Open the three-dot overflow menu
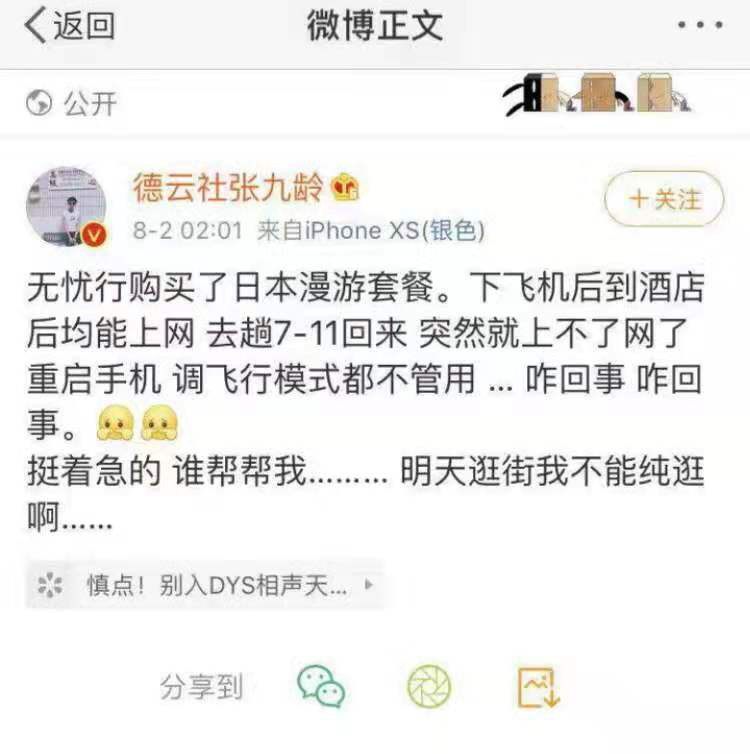Image resolution: width=750 pixels, height=754 pixels. tap(699, 27)
